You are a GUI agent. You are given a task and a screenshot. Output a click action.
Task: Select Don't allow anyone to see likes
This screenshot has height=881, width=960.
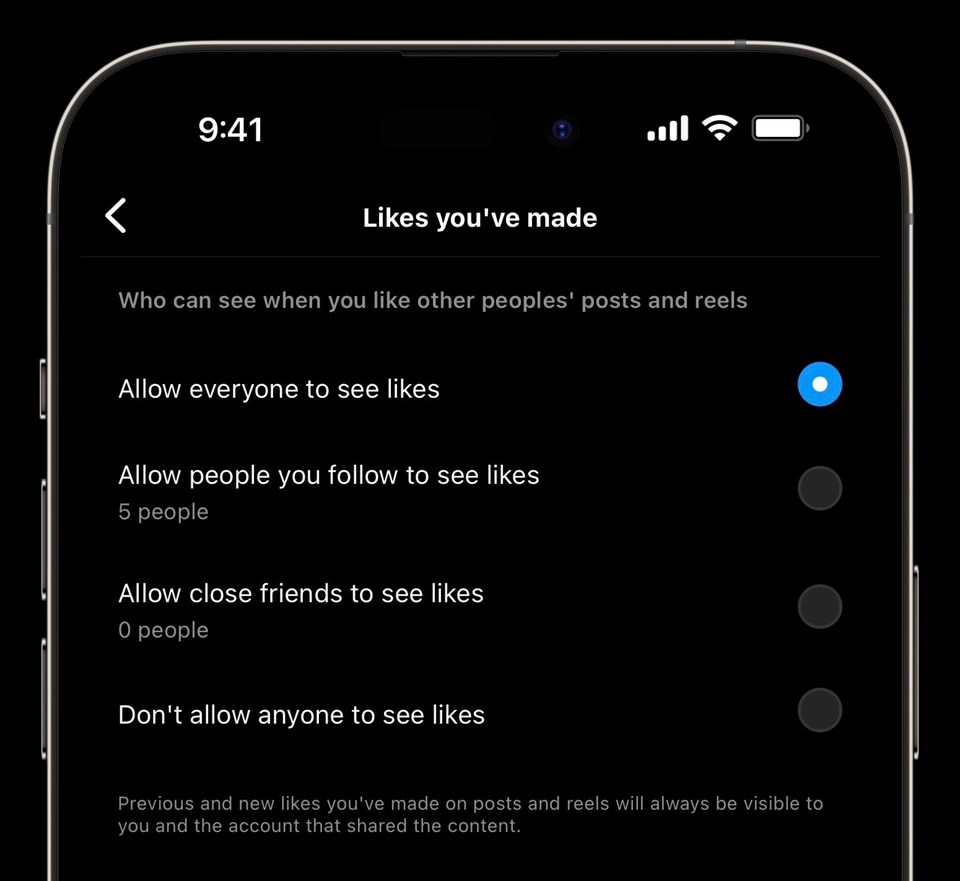pos(819,711)
